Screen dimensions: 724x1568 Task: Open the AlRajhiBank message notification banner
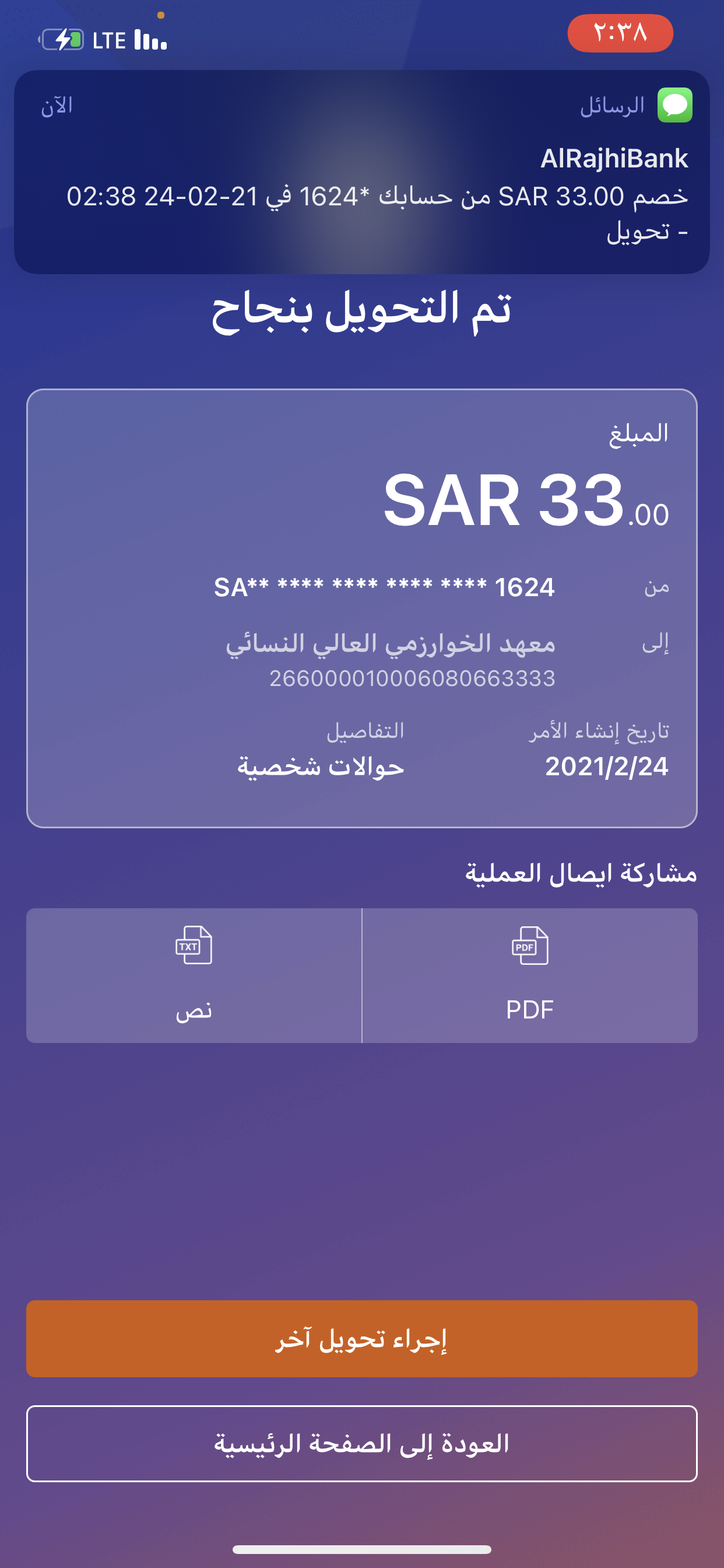[362, 172]
